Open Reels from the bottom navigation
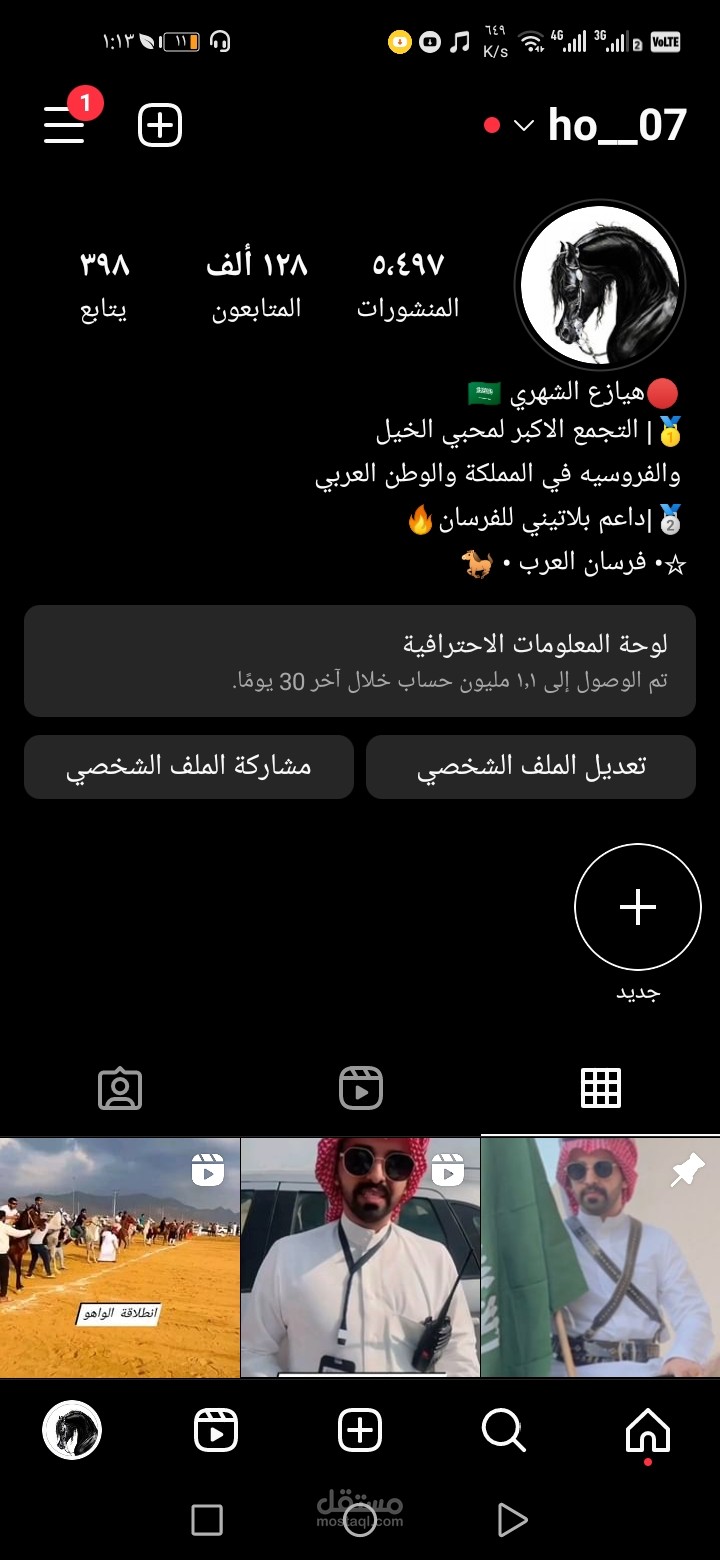 [x=216, y=1431]
